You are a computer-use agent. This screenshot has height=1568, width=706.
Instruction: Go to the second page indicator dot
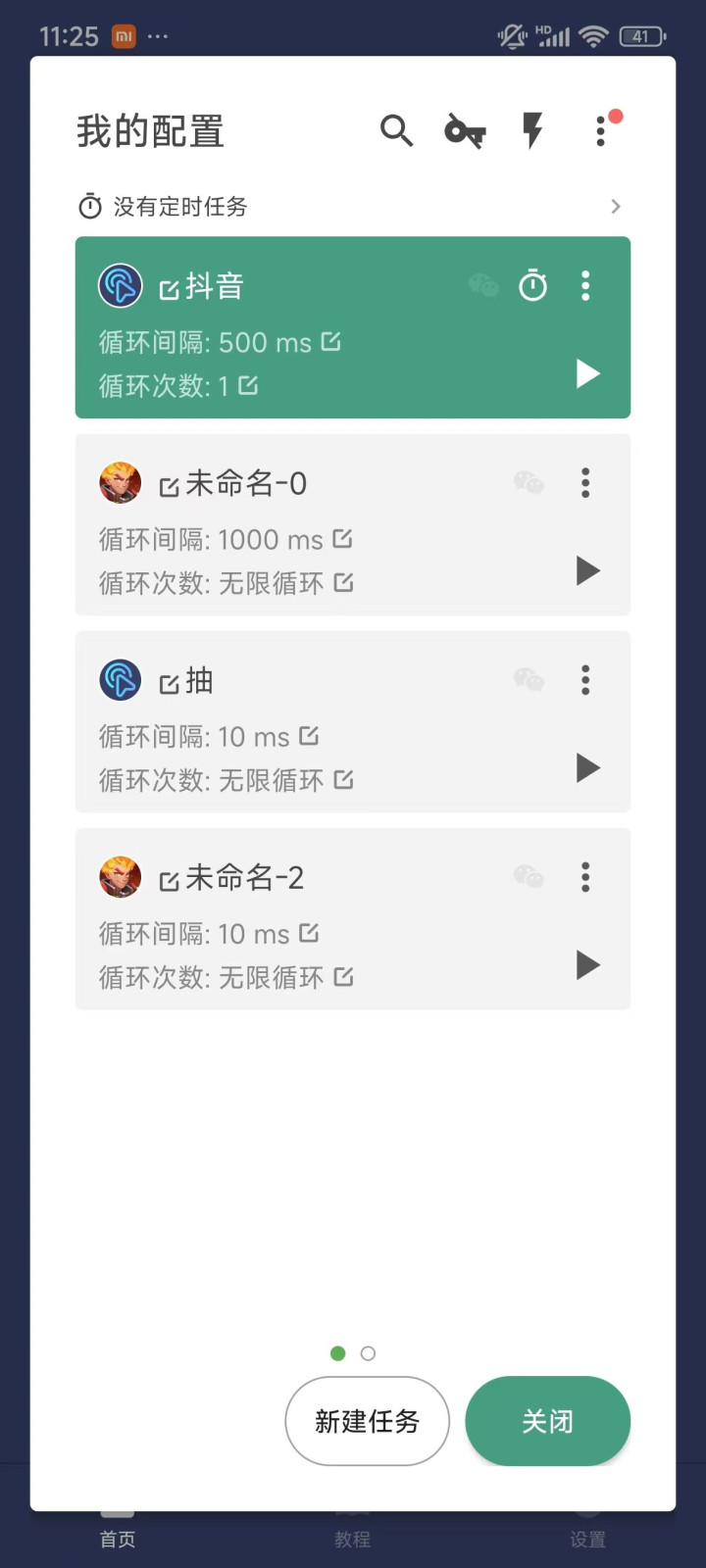click(368, 1353)
